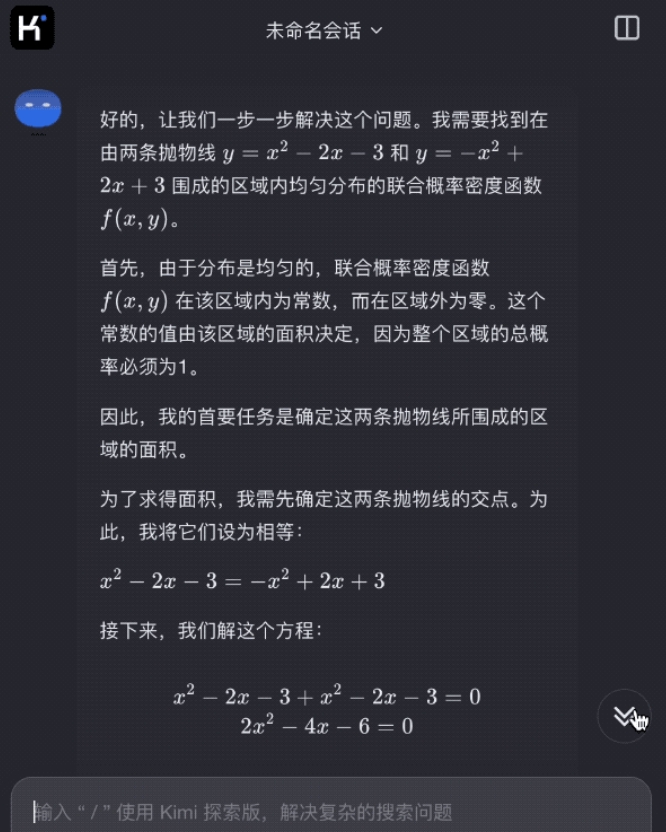Viewport: 666px width, 832px height.
Task: Tap the Kimi logo icon
Action: pyautogui.click(x=32, y=28)
